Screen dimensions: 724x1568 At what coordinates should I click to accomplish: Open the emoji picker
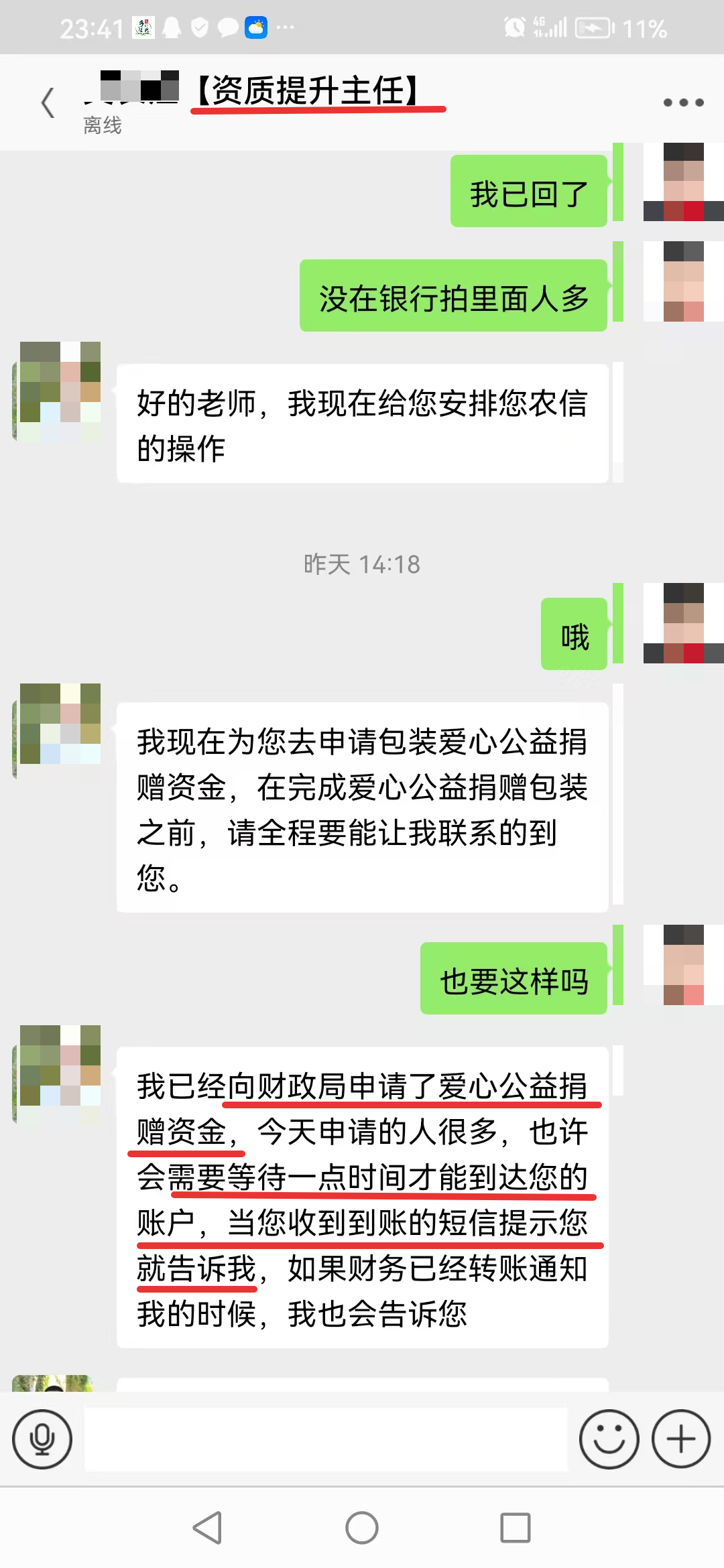pyautogui.click(x=608, y=1439)
